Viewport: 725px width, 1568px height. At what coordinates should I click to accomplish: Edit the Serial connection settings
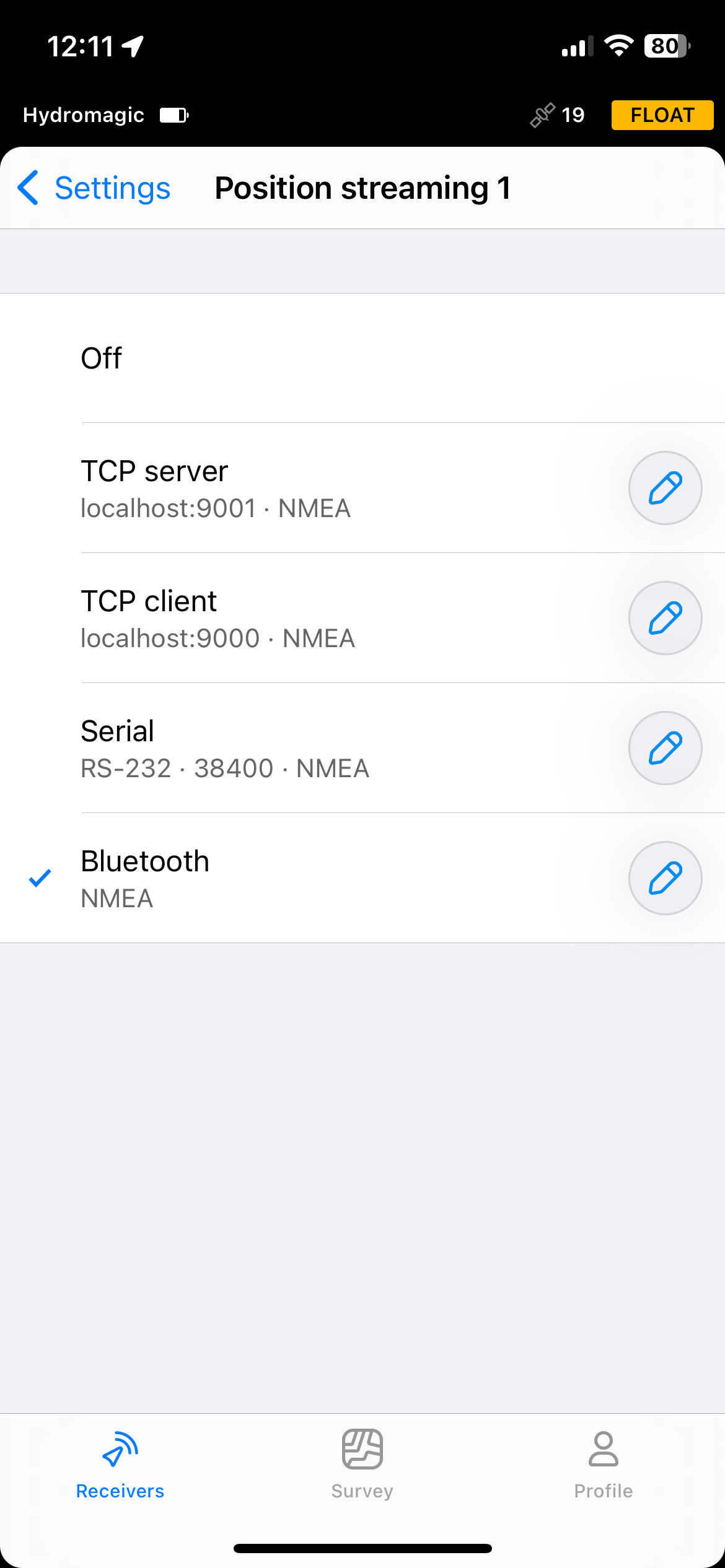(x=665, y=748)
